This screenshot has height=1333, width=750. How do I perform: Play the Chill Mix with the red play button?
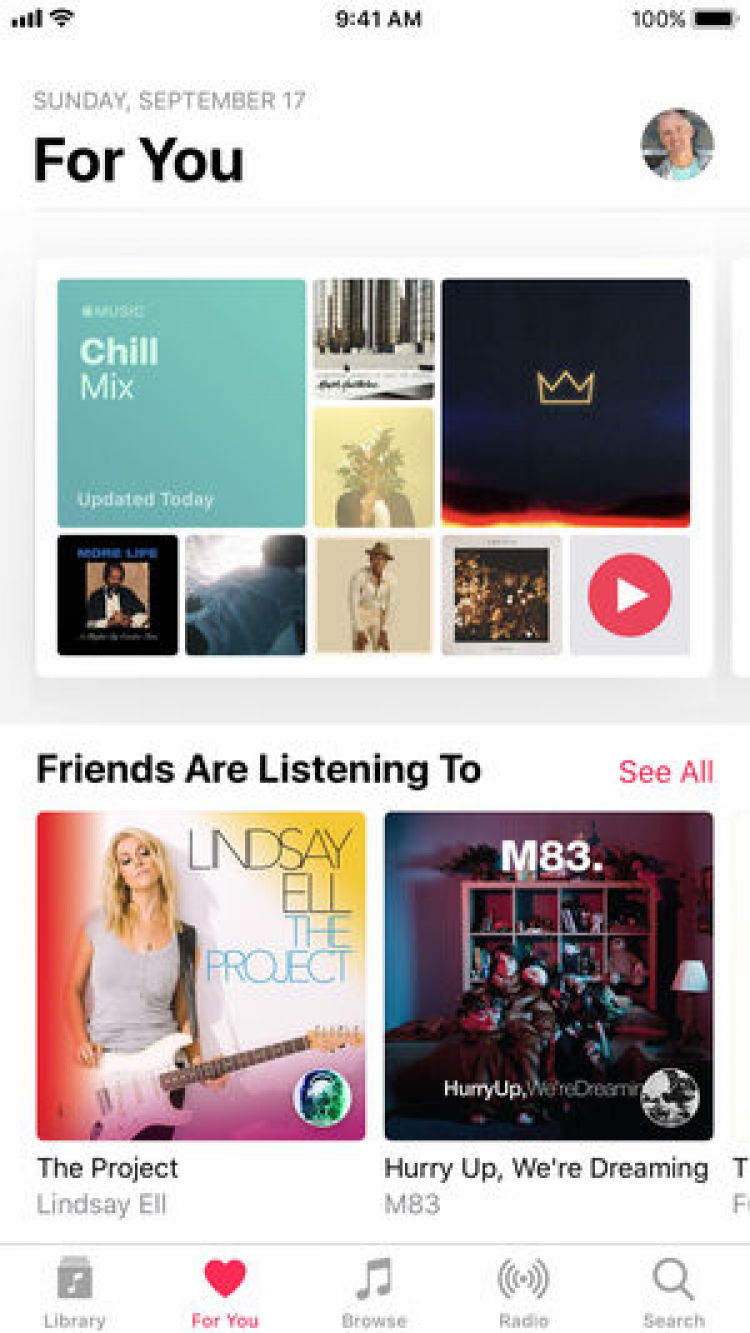click(629, 595)
